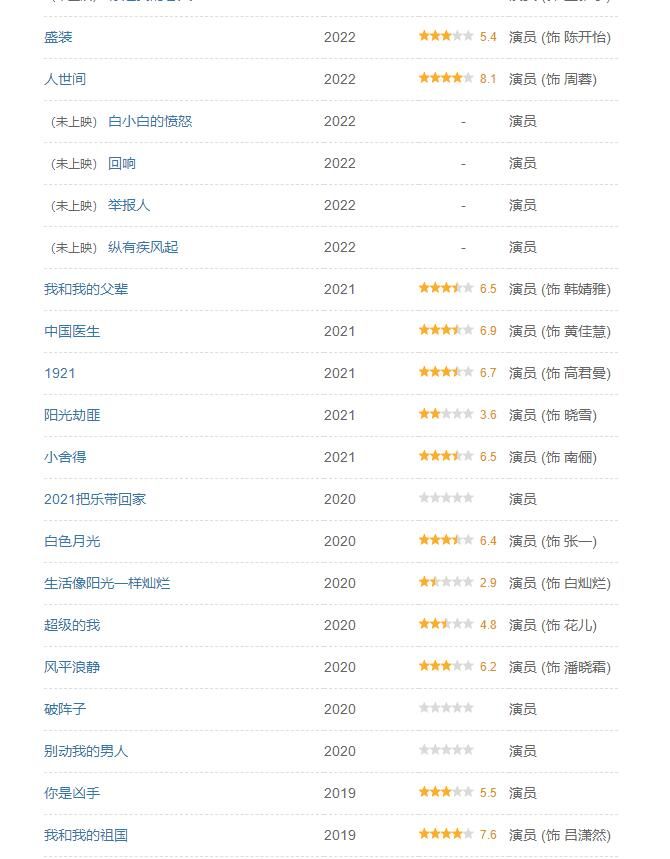View unreleased title 纵有疾风起
670x859 pixels.
pos(143,247)
